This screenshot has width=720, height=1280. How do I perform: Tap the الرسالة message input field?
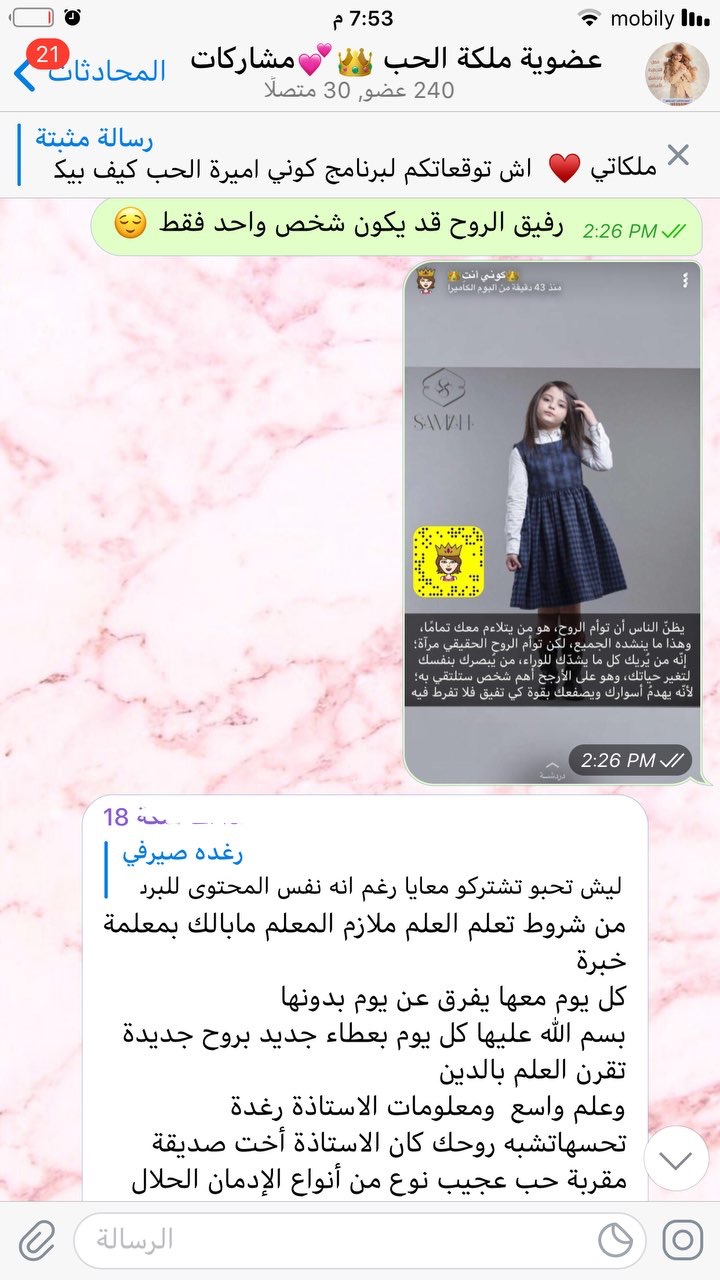pos(330,1241)
